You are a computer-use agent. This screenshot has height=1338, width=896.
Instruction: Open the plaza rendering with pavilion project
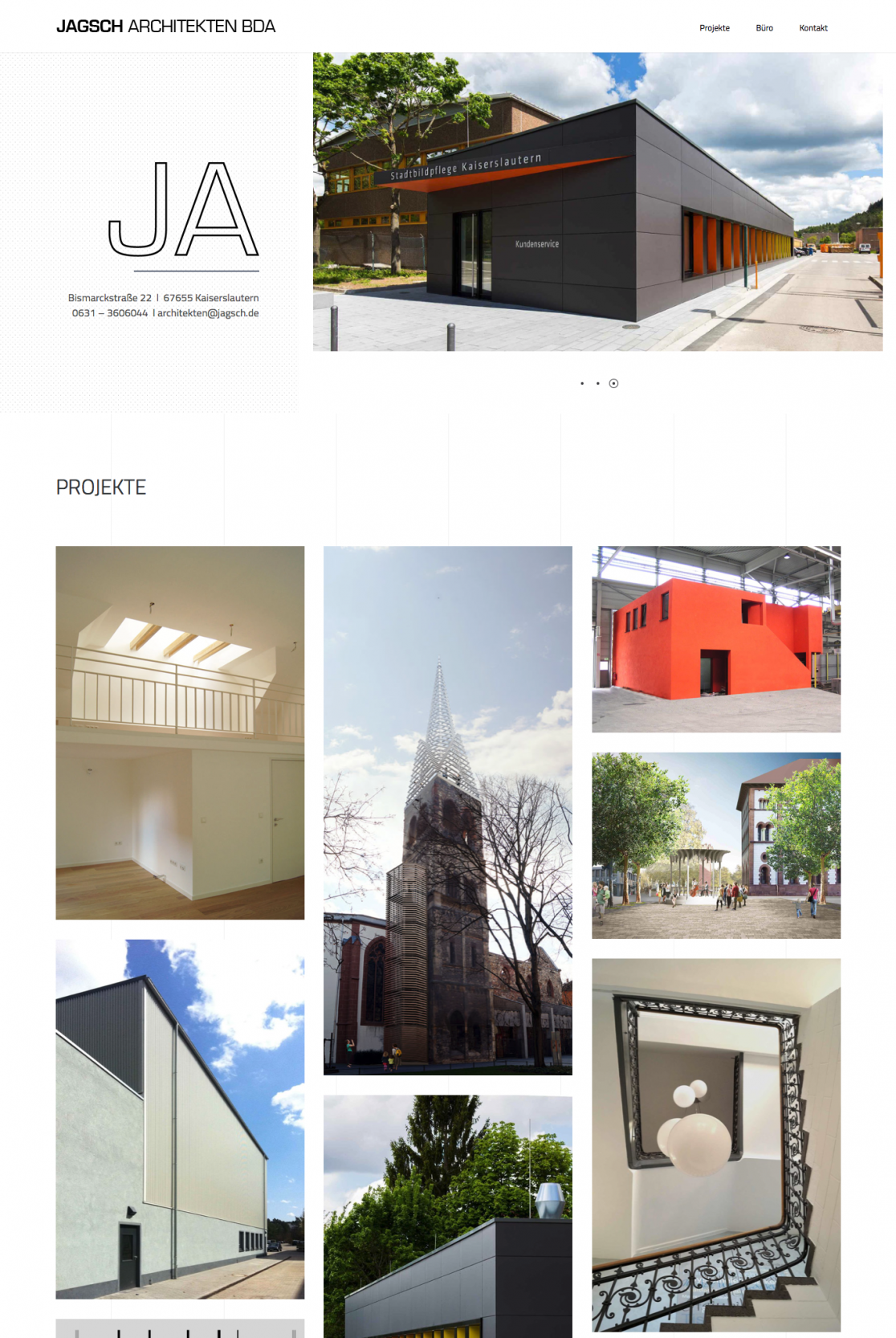(x=715, y=845)
